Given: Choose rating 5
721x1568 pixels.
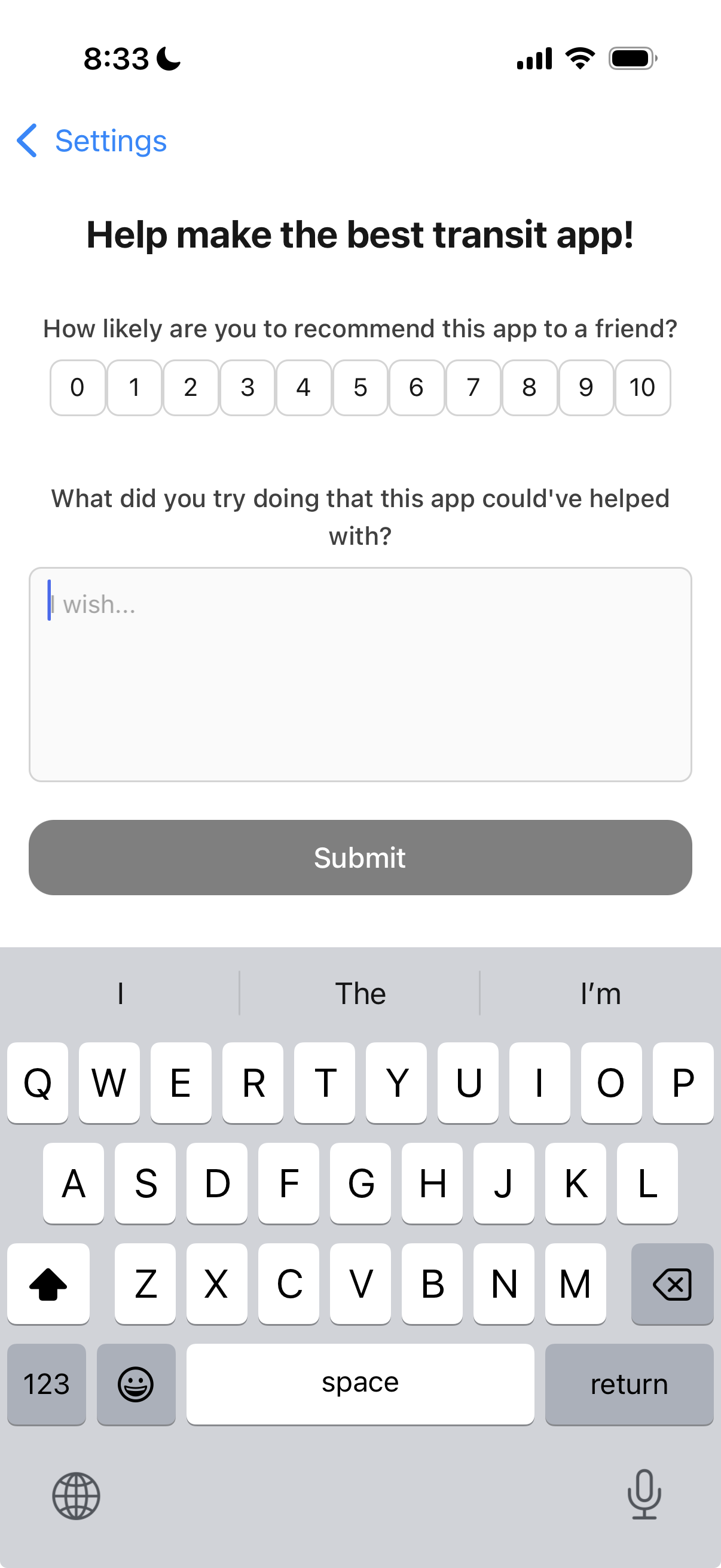Looking at the screenshot, I should pos(360,388).
